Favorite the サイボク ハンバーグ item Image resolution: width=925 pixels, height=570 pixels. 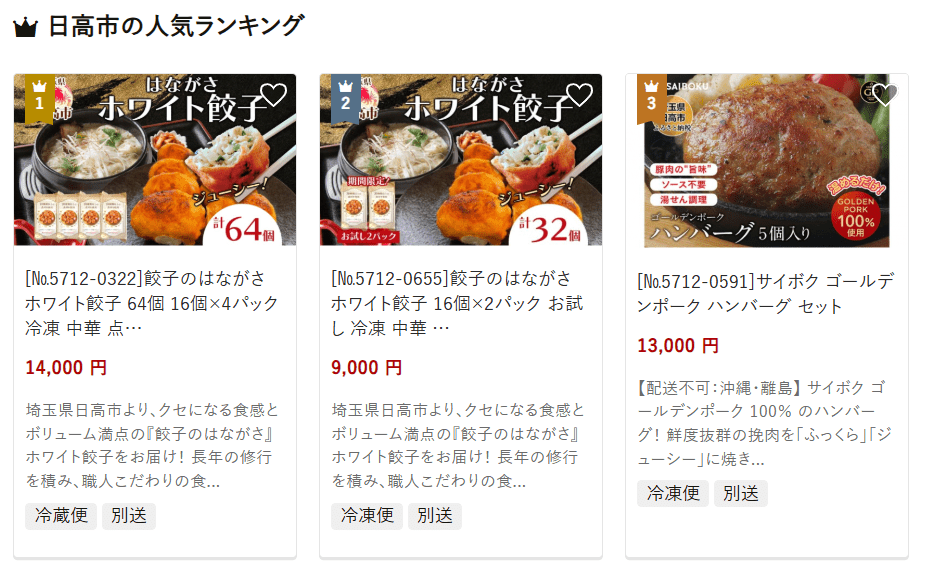pos(885,94)
